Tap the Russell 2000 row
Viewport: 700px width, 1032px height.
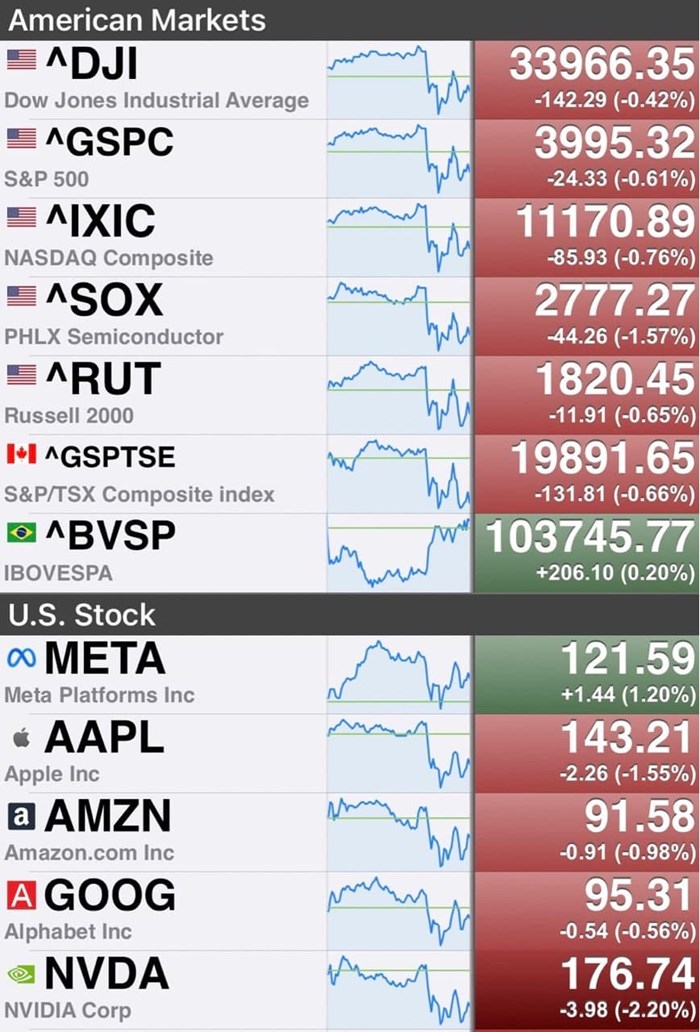coord(160,395)
